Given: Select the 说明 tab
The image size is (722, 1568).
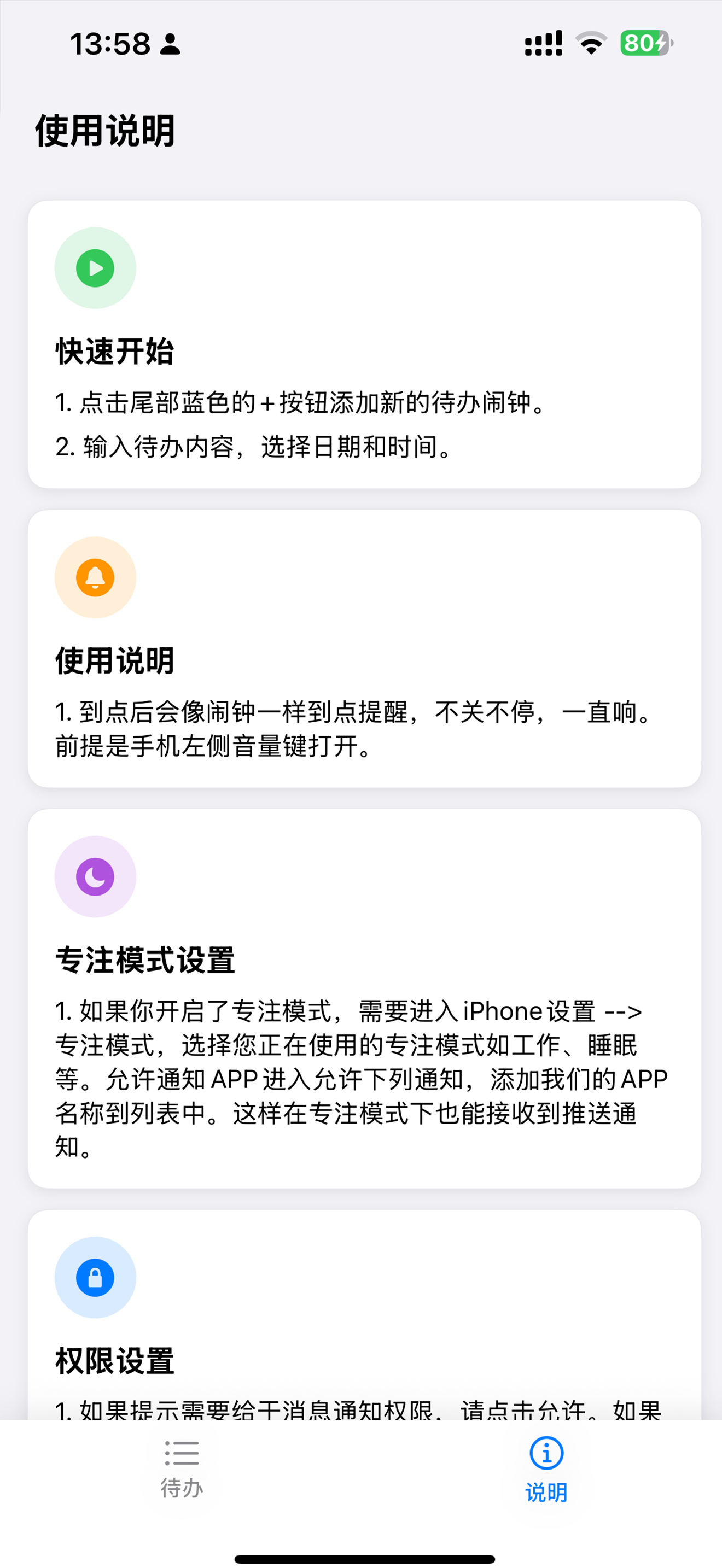Looking at the screenshot, I should (x=545, y=1467).
